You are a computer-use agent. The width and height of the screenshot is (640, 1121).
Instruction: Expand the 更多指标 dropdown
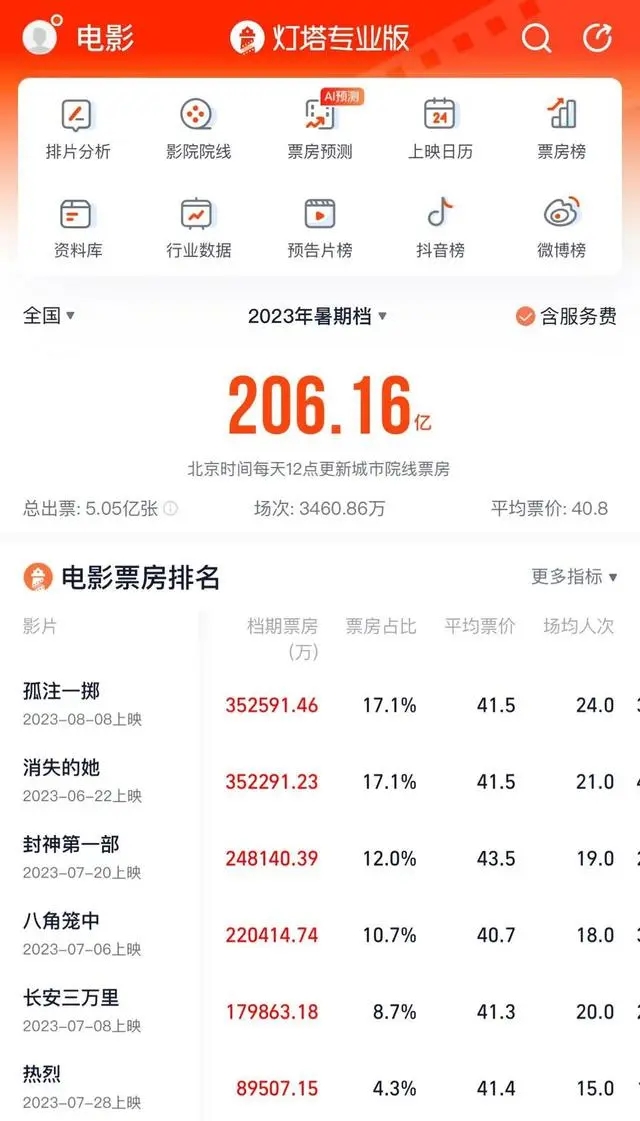pyautogui.click(x=573, y=576)
